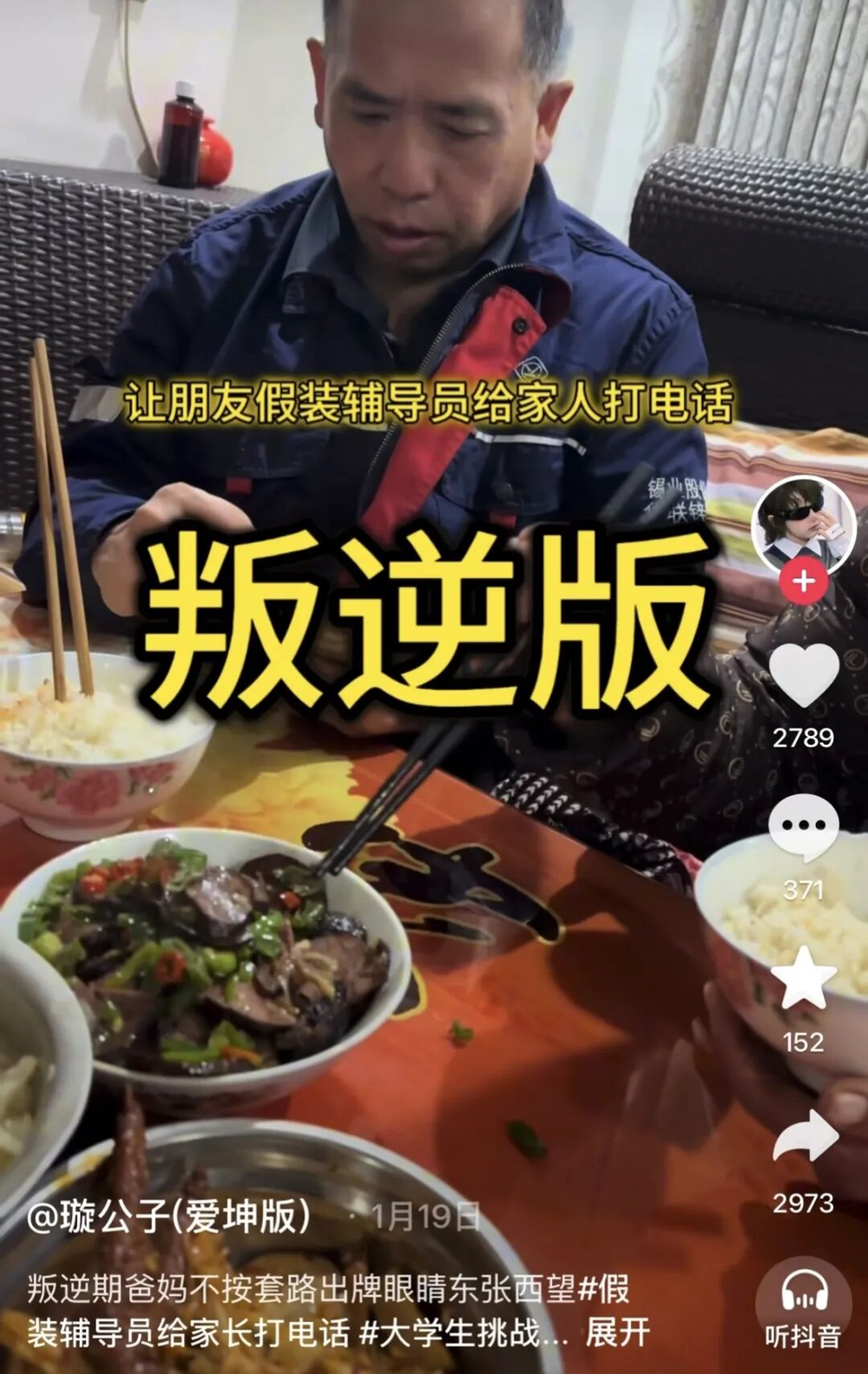Open hashtag #大学生挑战 in the caption
868x1374 pixels.
pos(460,1332)
